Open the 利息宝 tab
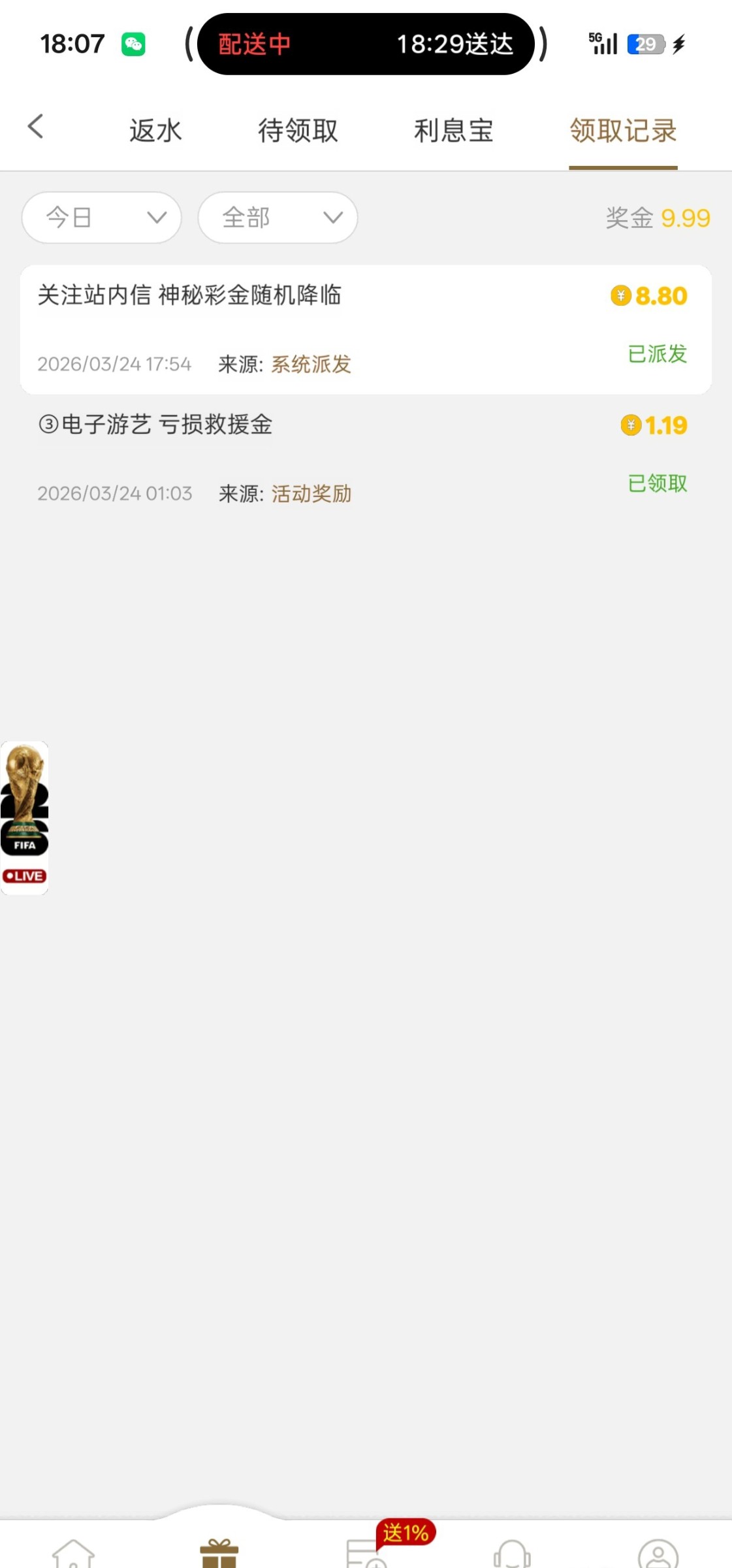The image size is (732, 1568). coord(453,131)
